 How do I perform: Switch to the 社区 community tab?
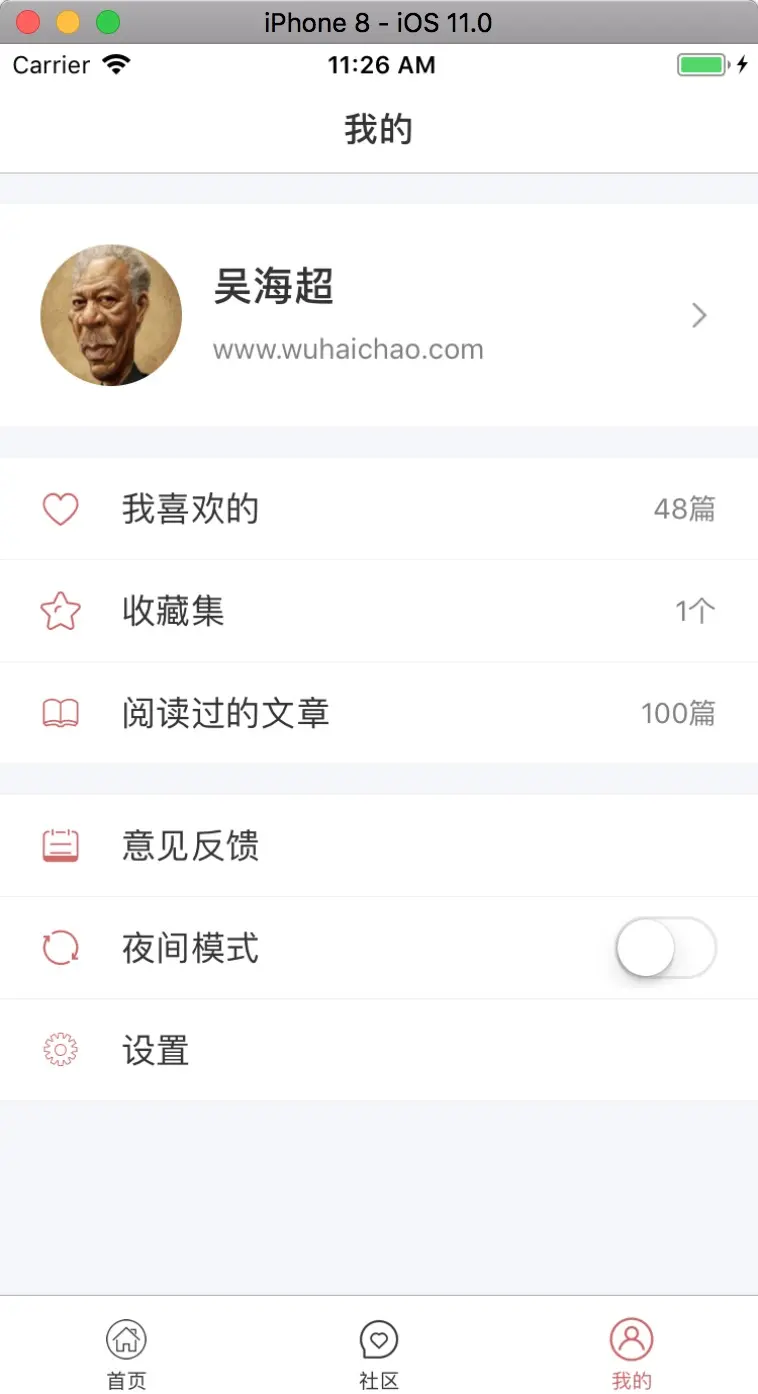pos(379,1354)
